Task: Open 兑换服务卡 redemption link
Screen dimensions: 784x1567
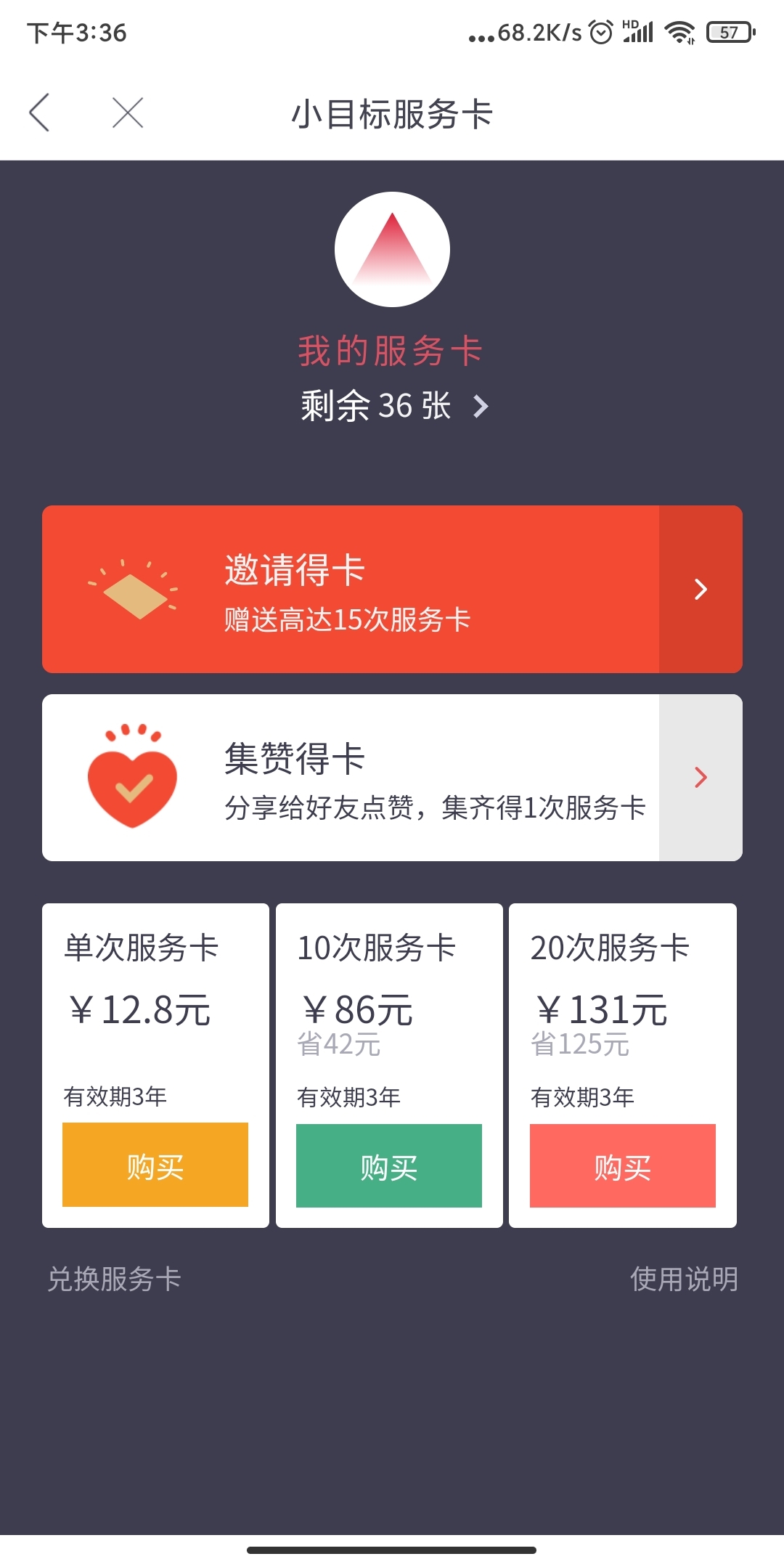Action: pyautogui.click(x=114, y=1279)
